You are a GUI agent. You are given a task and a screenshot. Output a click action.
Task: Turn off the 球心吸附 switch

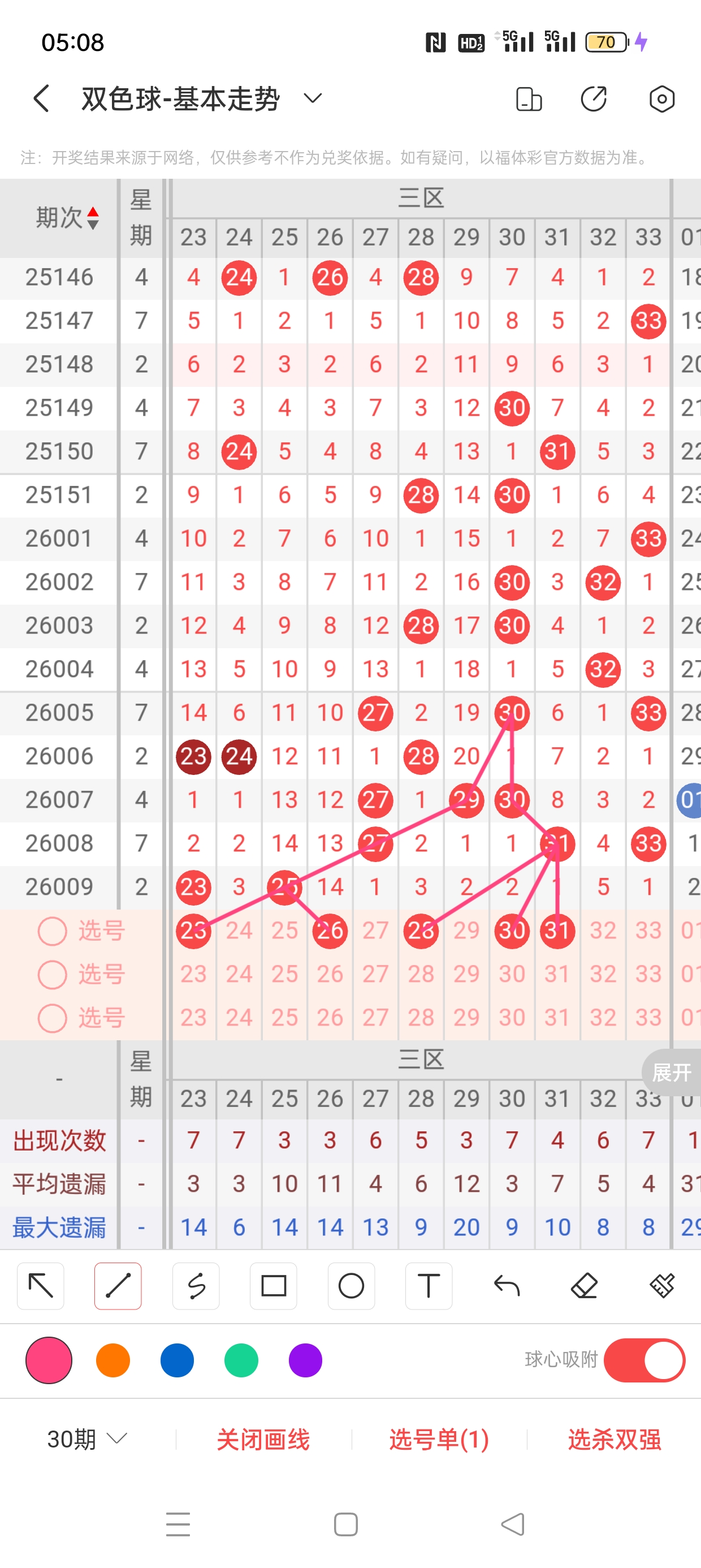pyautogui.click(x=644, y=1360)
